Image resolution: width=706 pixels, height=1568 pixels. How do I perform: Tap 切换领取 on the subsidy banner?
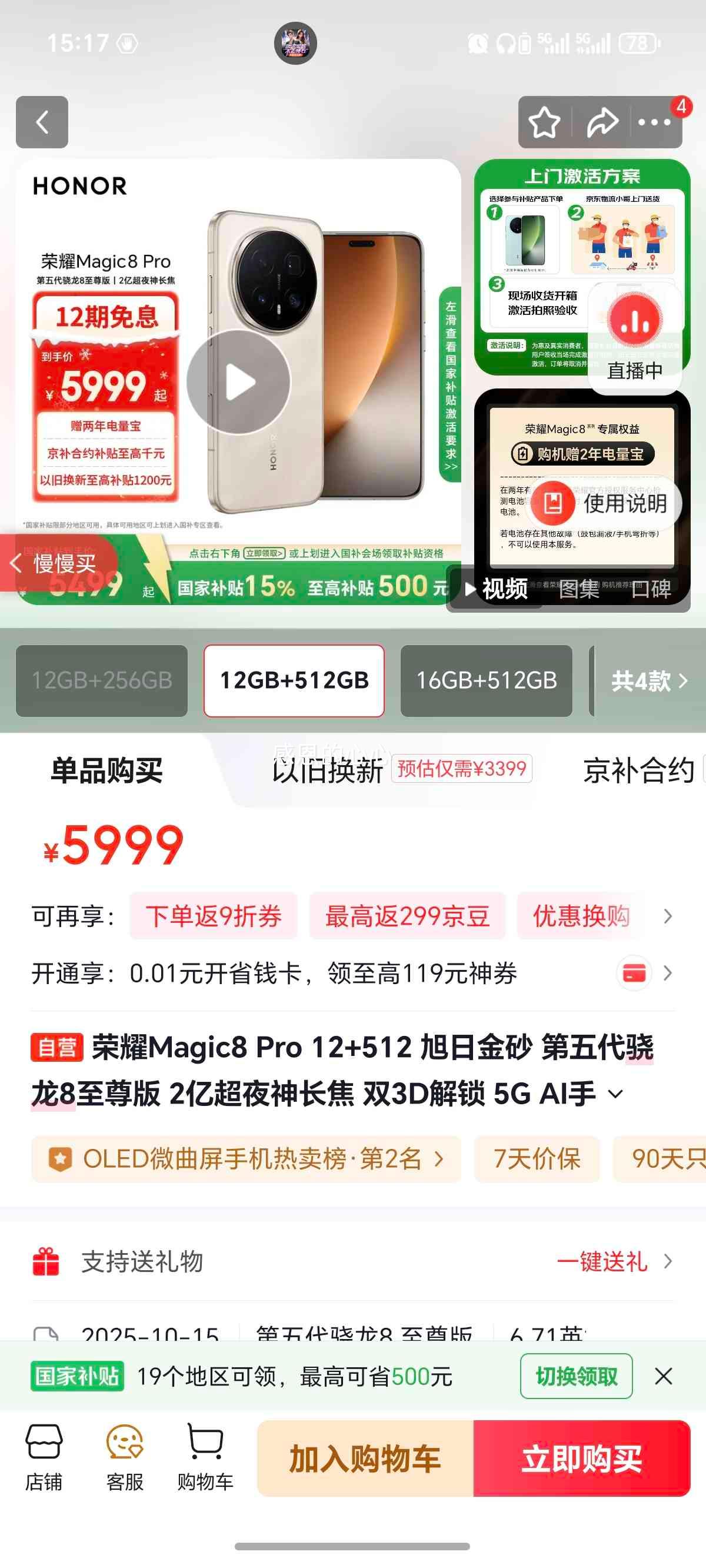point(576,1376)
